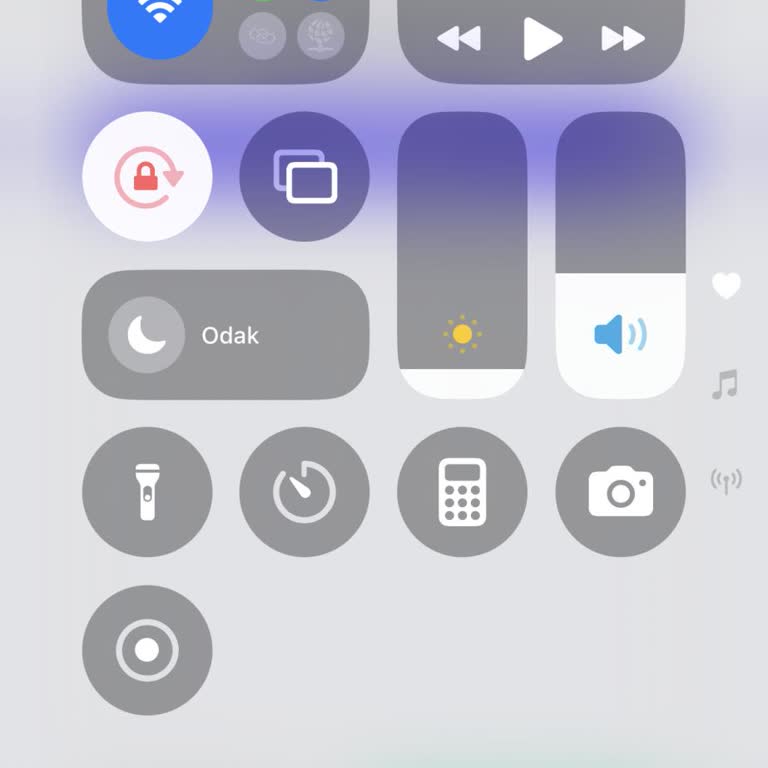This screenshot has width=768, height=768.
Task: Toggle the Odak focus mode
Action: coord(225,335)
